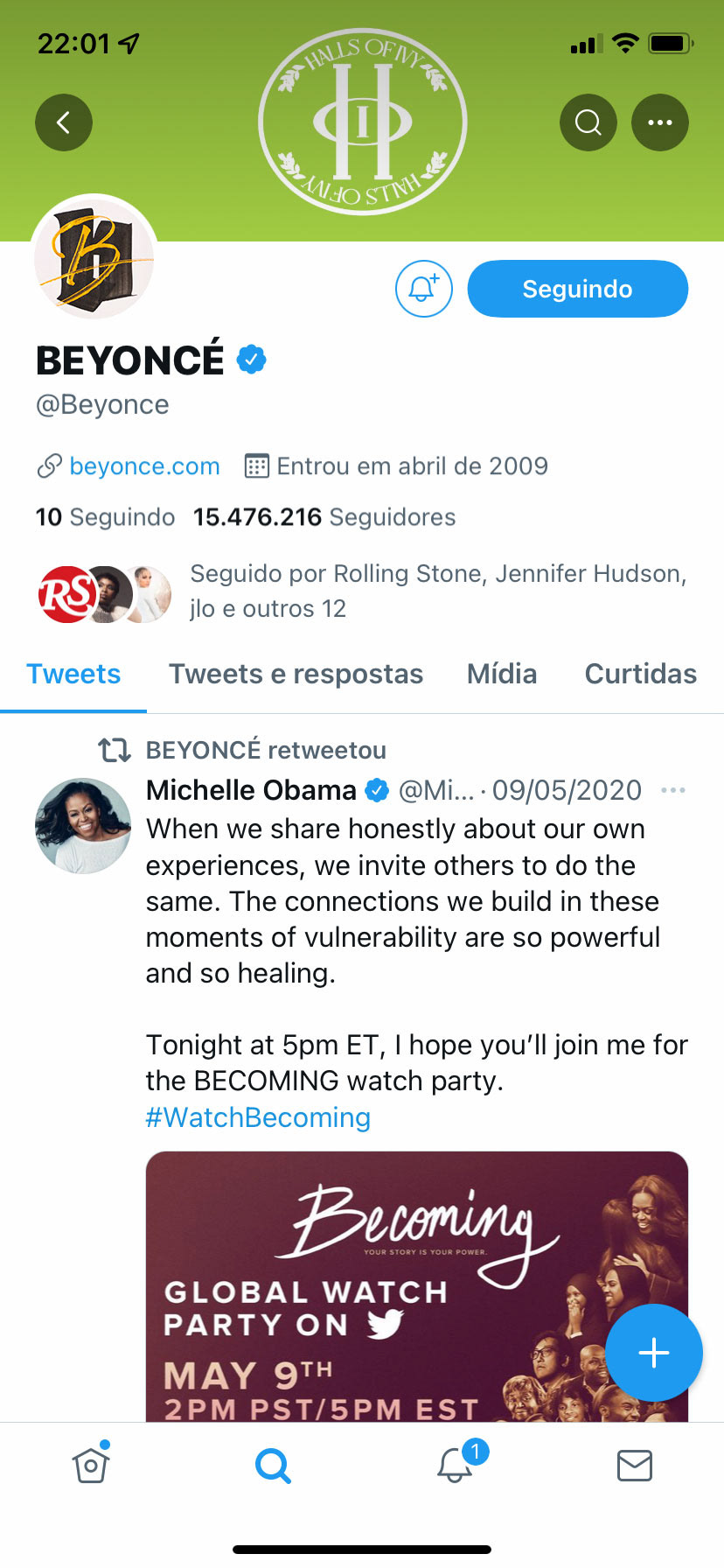The width and height of the screenshot is (724, 1568).
Task: Turn on tweet notifications bell
Action: pyautogui.click(x=424, y=289)
